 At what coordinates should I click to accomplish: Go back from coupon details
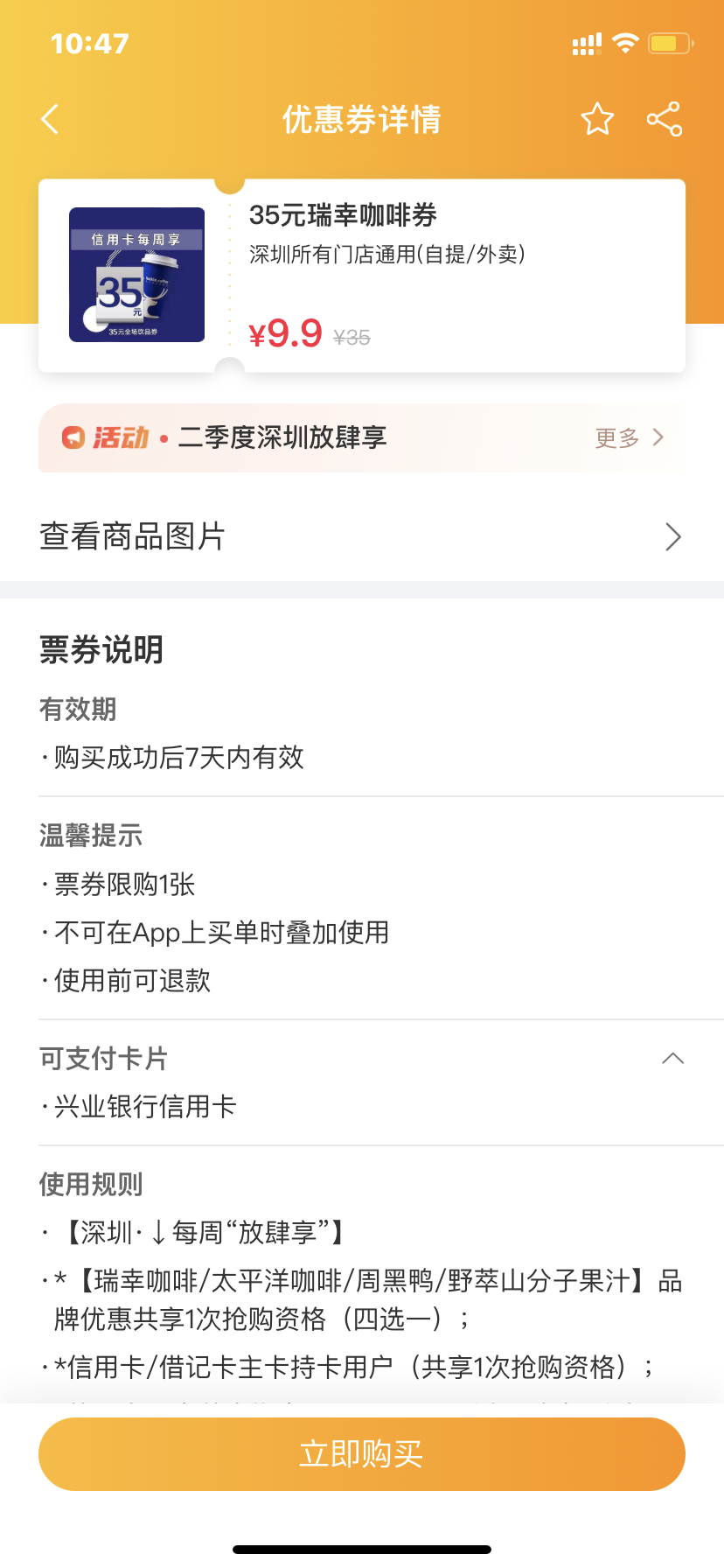click(50, 119)
